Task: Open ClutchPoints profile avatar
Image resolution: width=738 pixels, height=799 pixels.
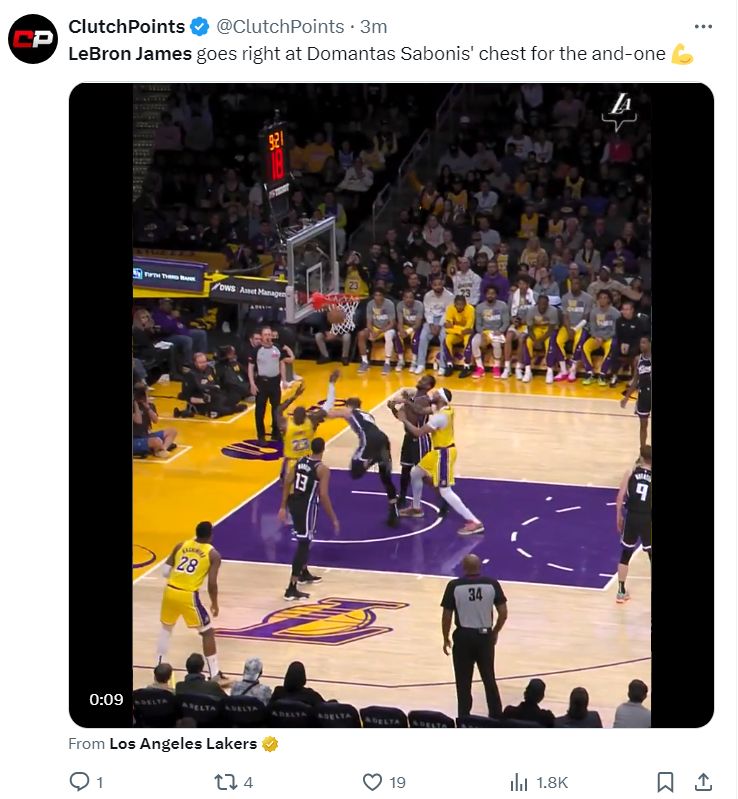Action: point(33,39)
